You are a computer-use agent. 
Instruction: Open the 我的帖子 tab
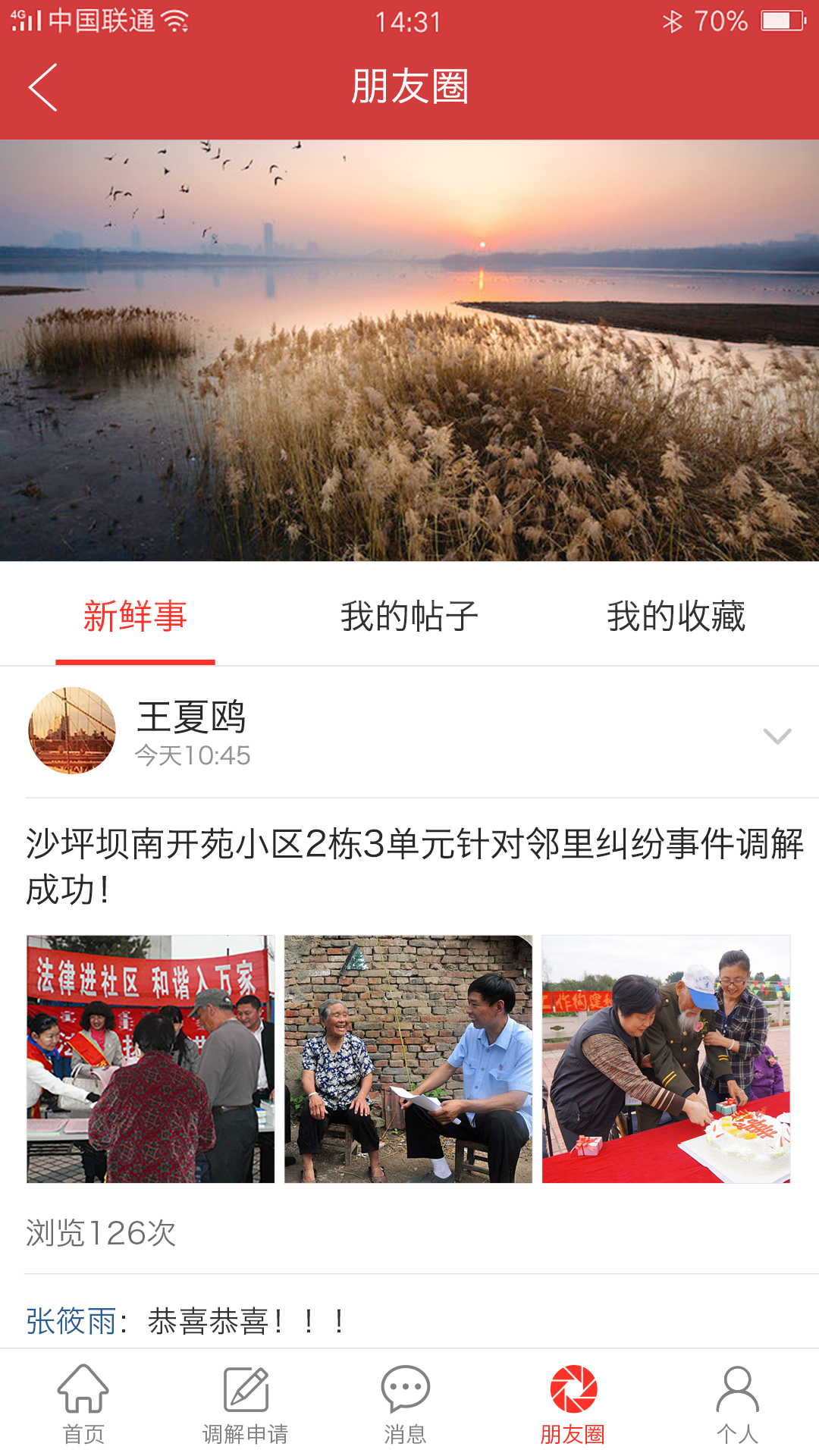(x=409, y=616)
